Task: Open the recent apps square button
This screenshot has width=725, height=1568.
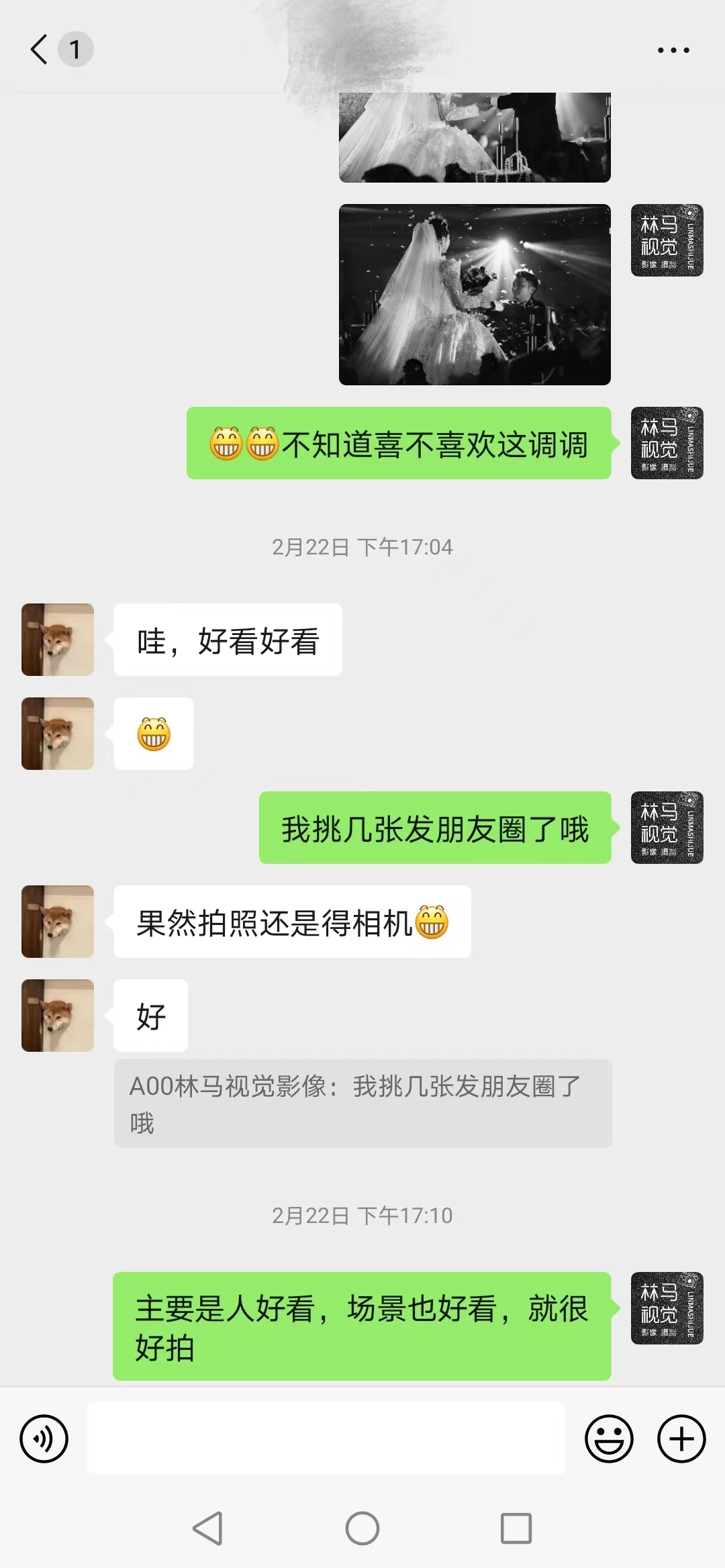Action: tap(516, 1529)
